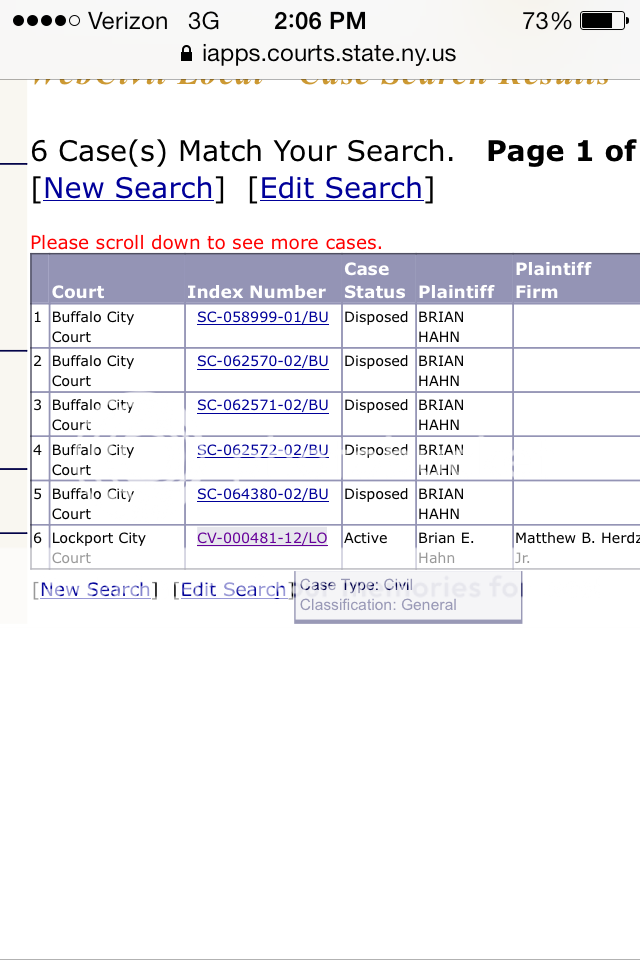The width and height of the screenshot is (640, 960).
Task: Select index number SC-062572-02/BU
Action: (x=262, y=450)
